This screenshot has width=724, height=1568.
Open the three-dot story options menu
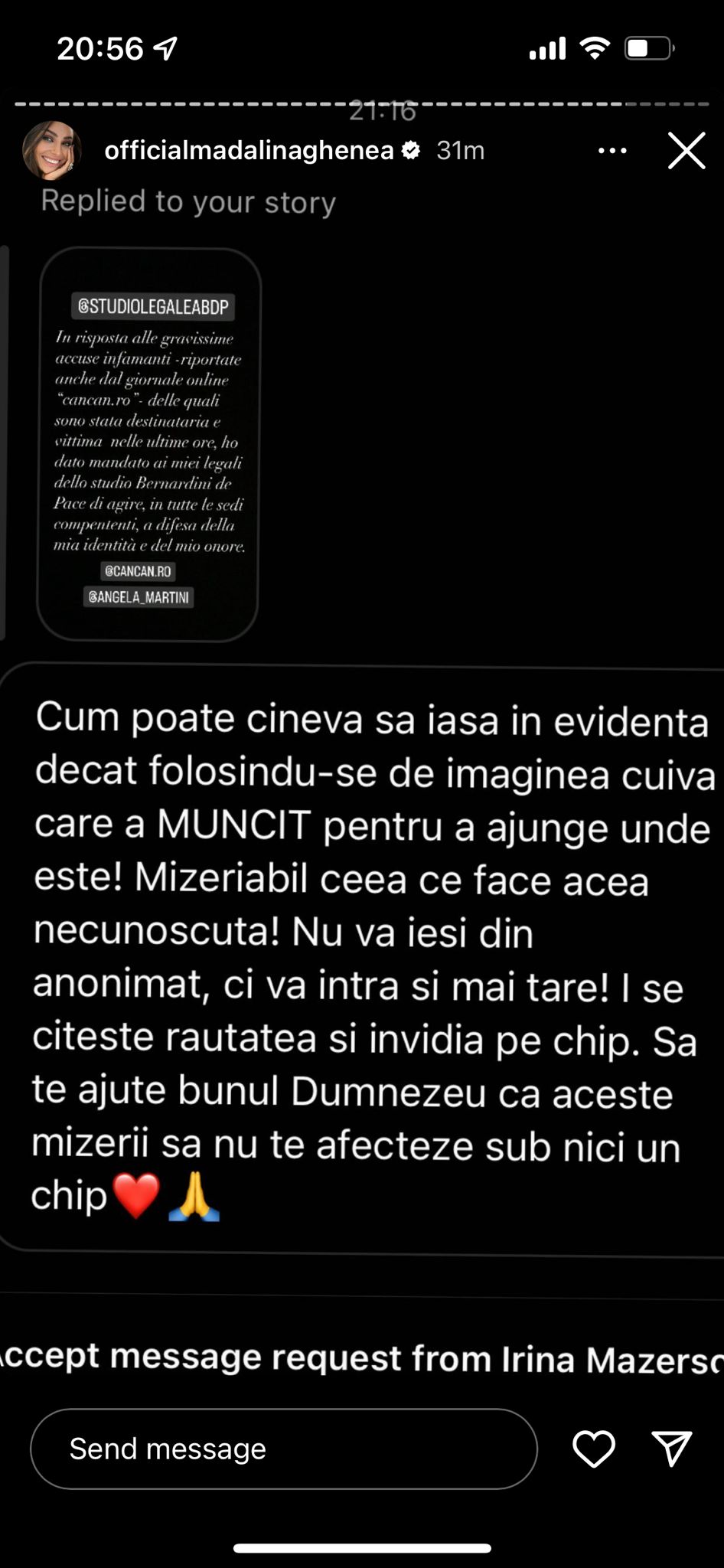[x=612, y=151]
